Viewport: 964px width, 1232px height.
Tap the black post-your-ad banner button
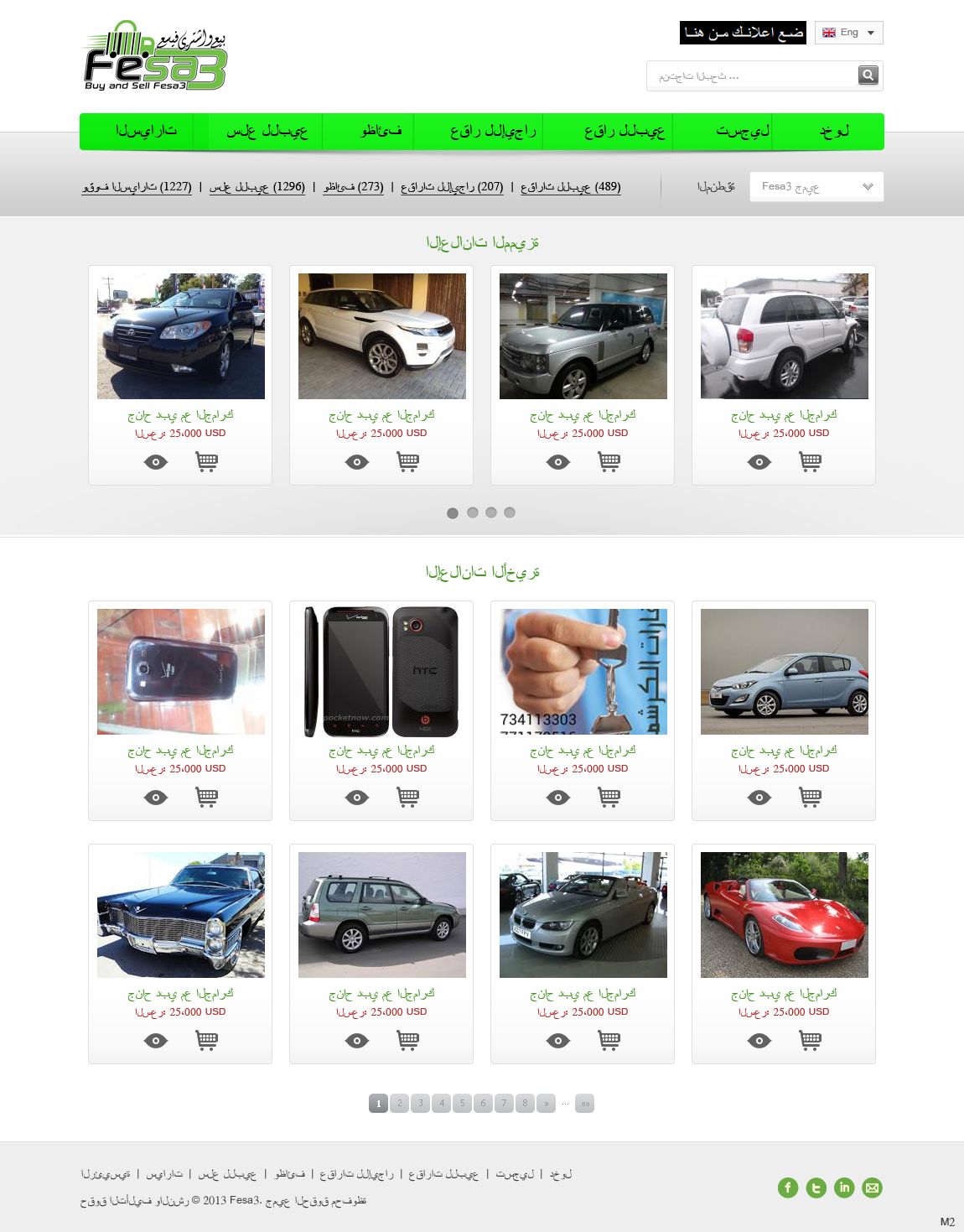pos(743,33)
